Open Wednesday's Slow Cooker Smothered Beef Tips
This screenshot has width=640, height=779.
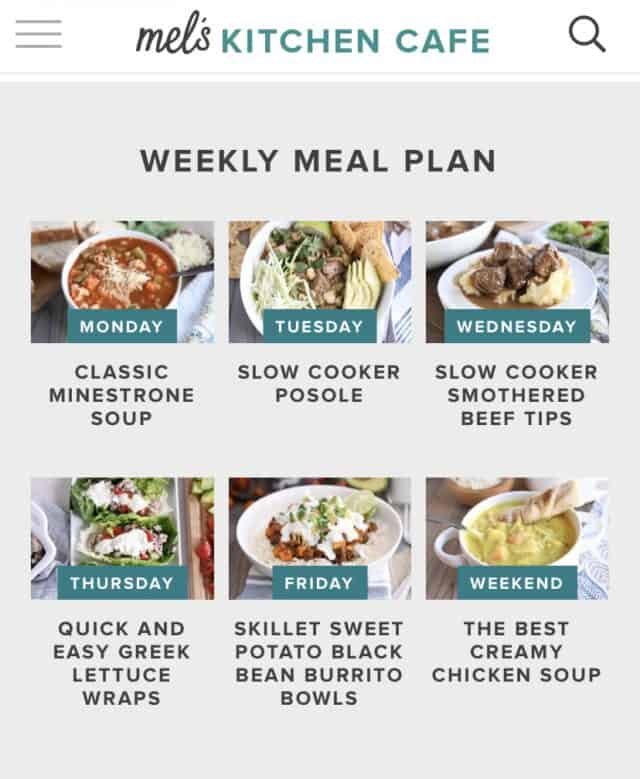[517, 282]
